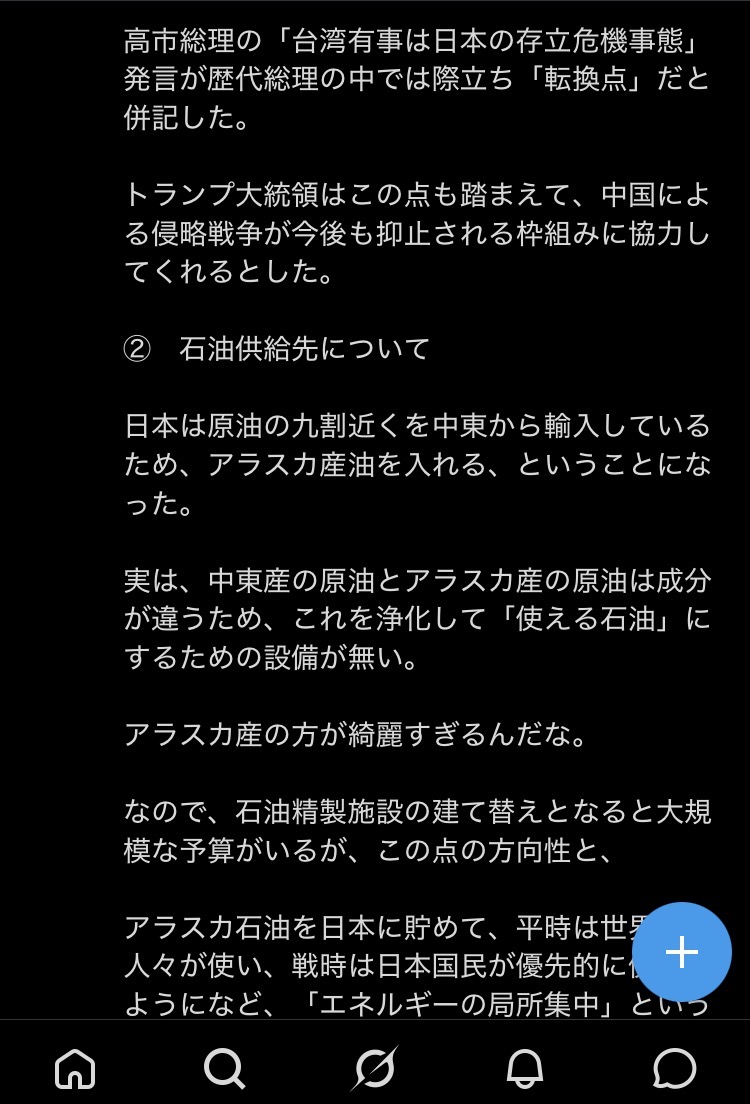
Task: Go to the Home tab
Action: coord(75,1068)
